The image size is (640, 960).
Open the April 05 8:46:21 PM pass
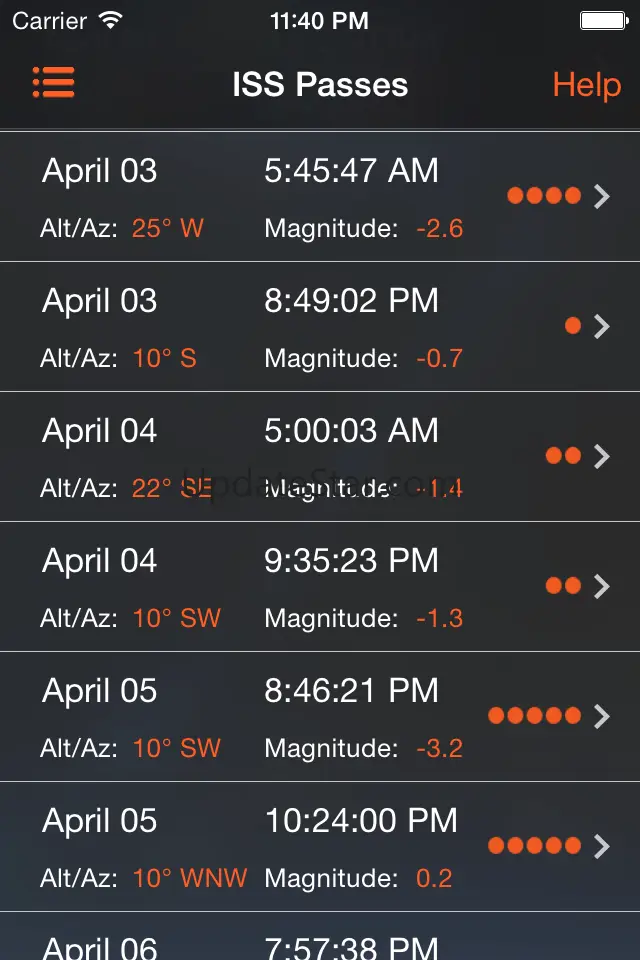[x=320, y=717]
